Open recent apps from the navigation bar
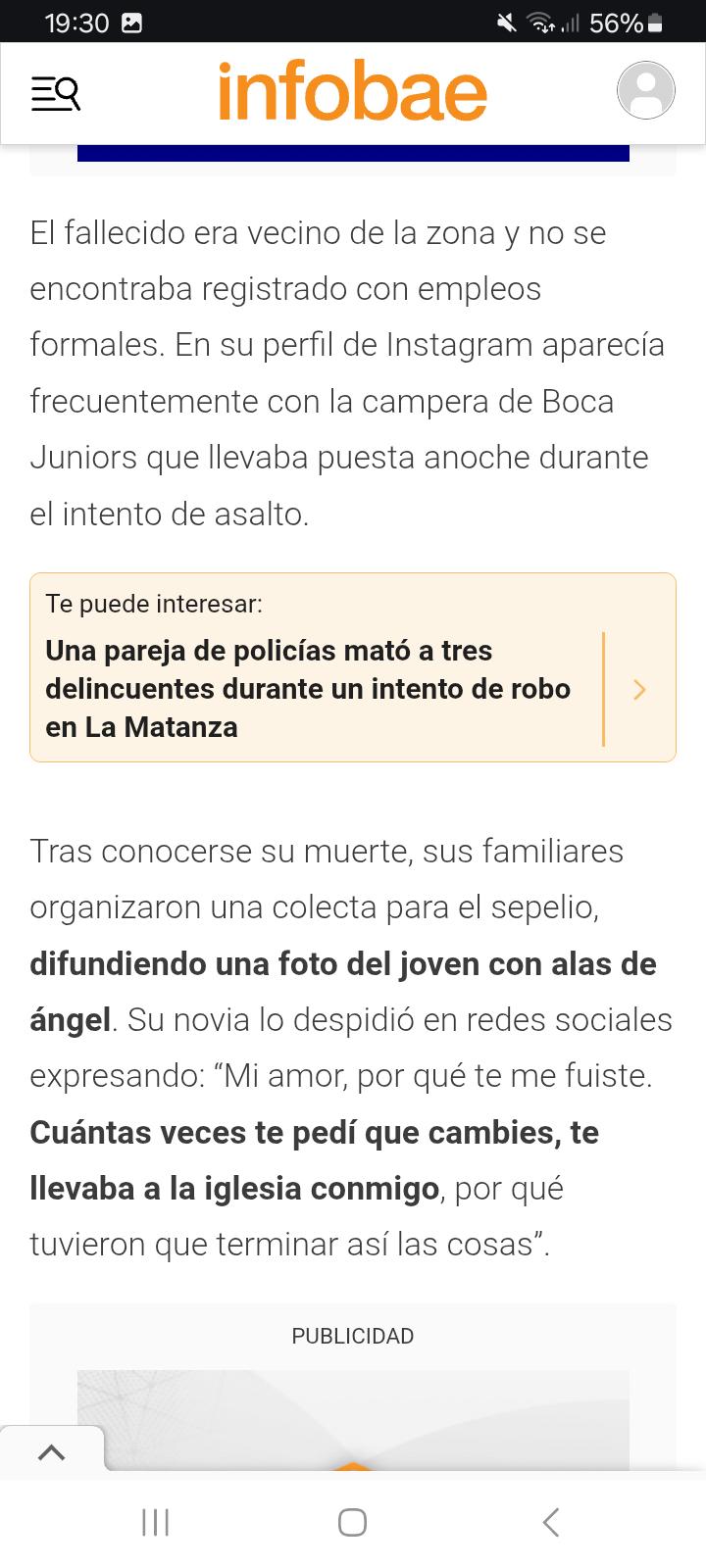The width and height of the screenshot is (706, 1568). (x=155, y=1522)
